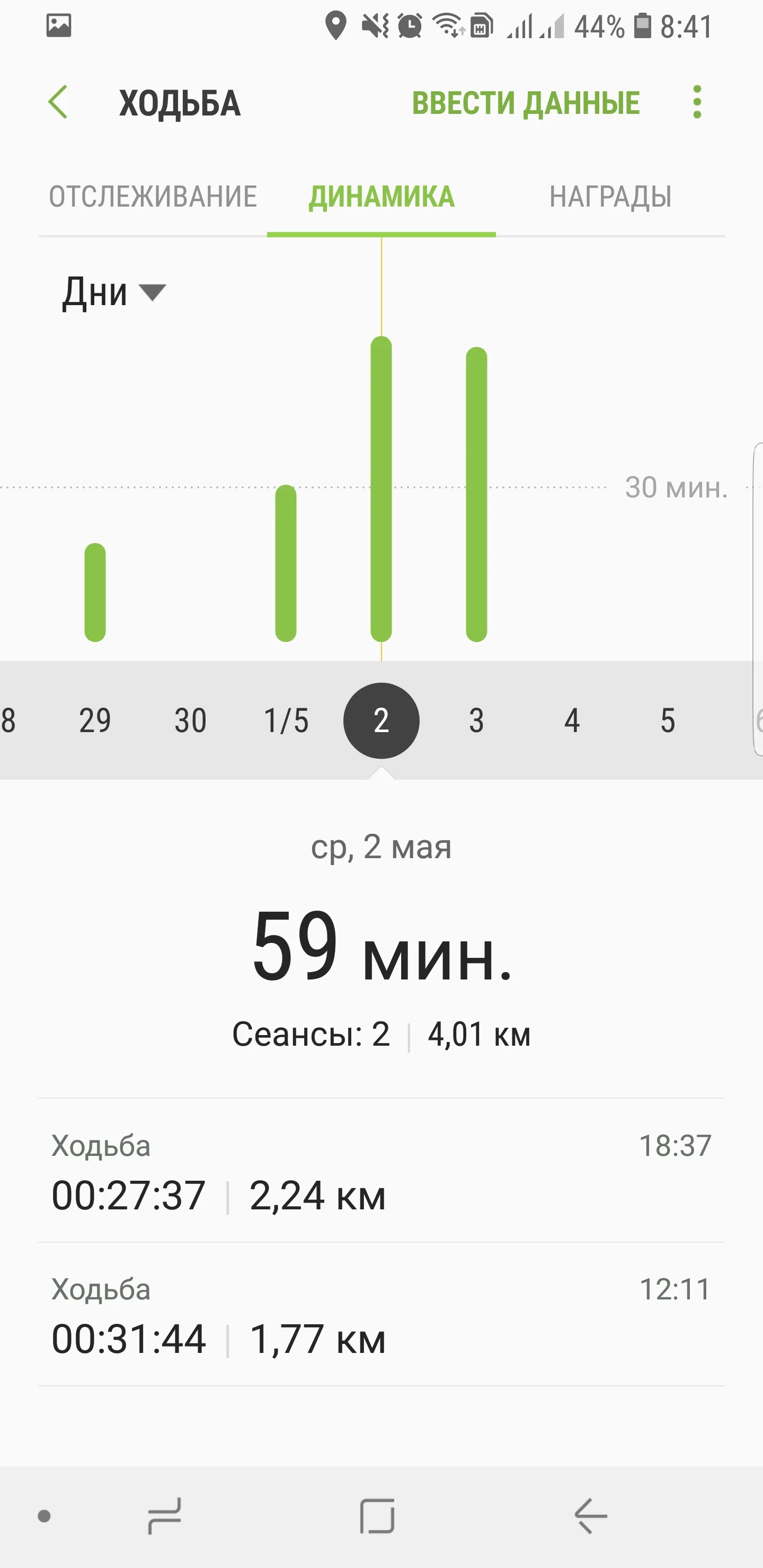Open recent apps from the navigation bar
Image resolution: width=763 pixels, height=1568 pixels.
(x=164, y=1516)
